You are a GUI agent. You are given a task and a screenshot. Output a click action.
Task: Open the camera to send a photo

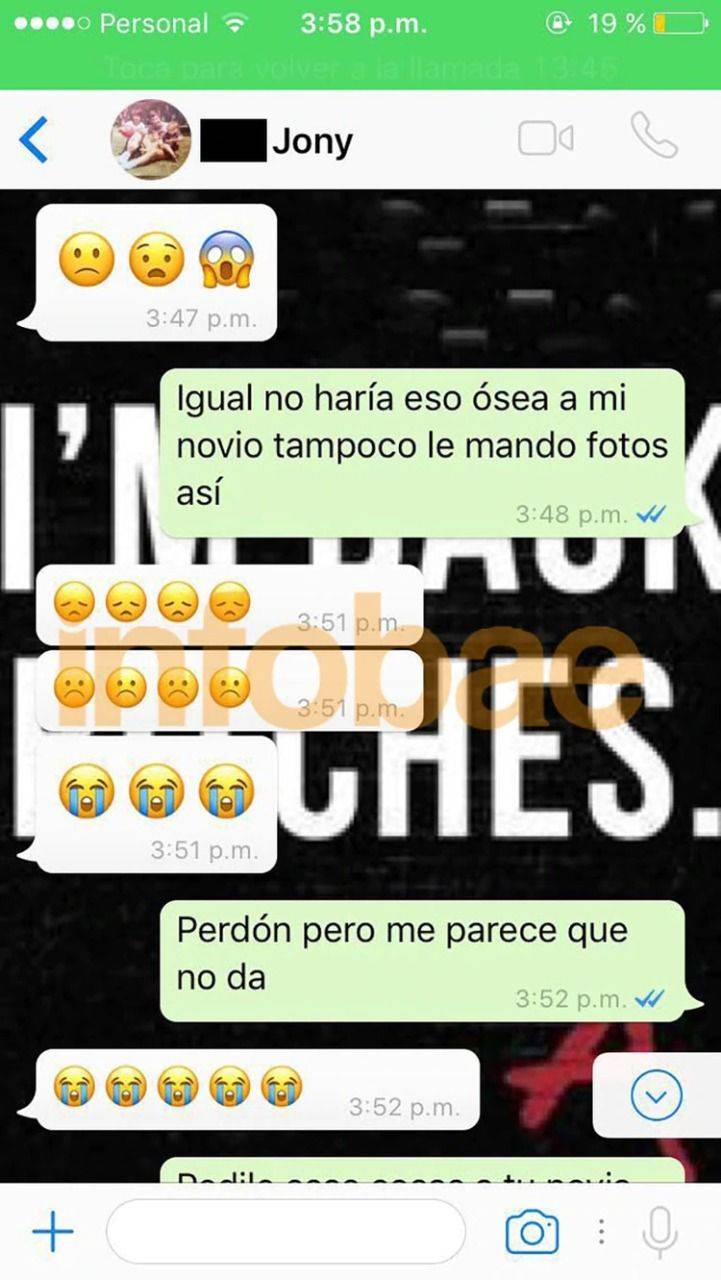(x=532, y=1232)
